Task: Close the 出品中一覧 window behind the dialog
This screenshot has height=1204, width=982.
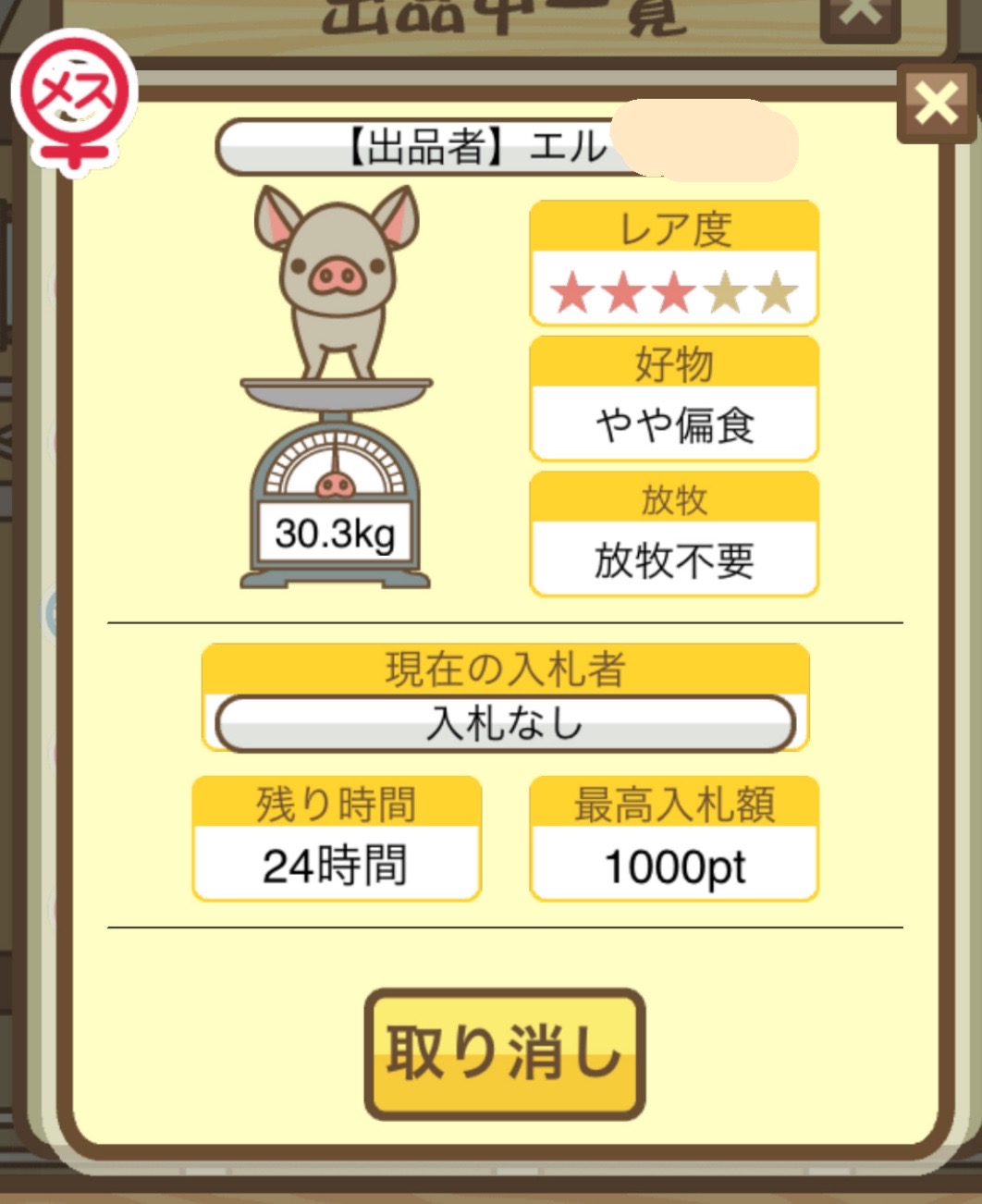Action: (860, 17)
